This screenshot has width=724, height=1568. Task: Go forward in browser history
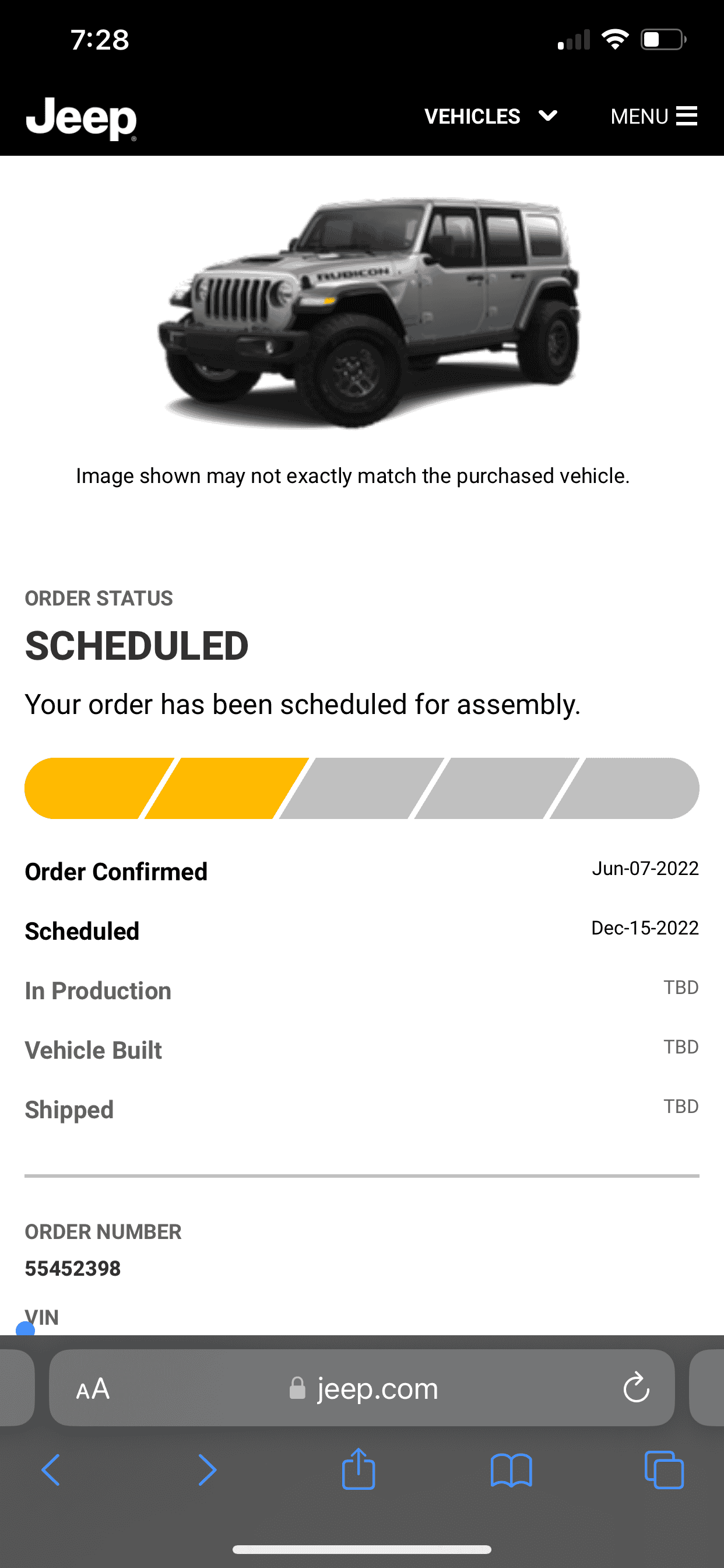[207, 1471]
